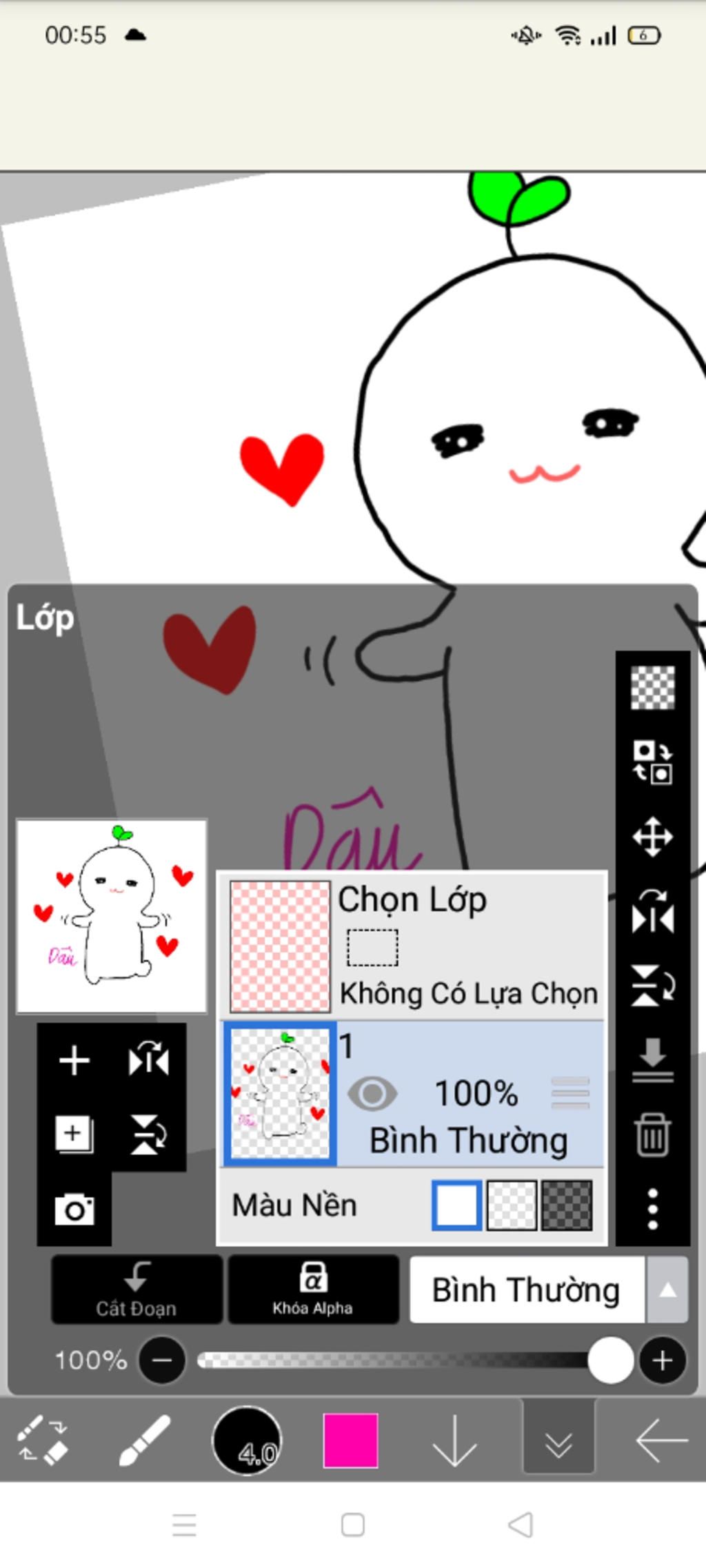Choose dark transparent background swatch
Screen dimensions: 706x1568
(567, 1205)
